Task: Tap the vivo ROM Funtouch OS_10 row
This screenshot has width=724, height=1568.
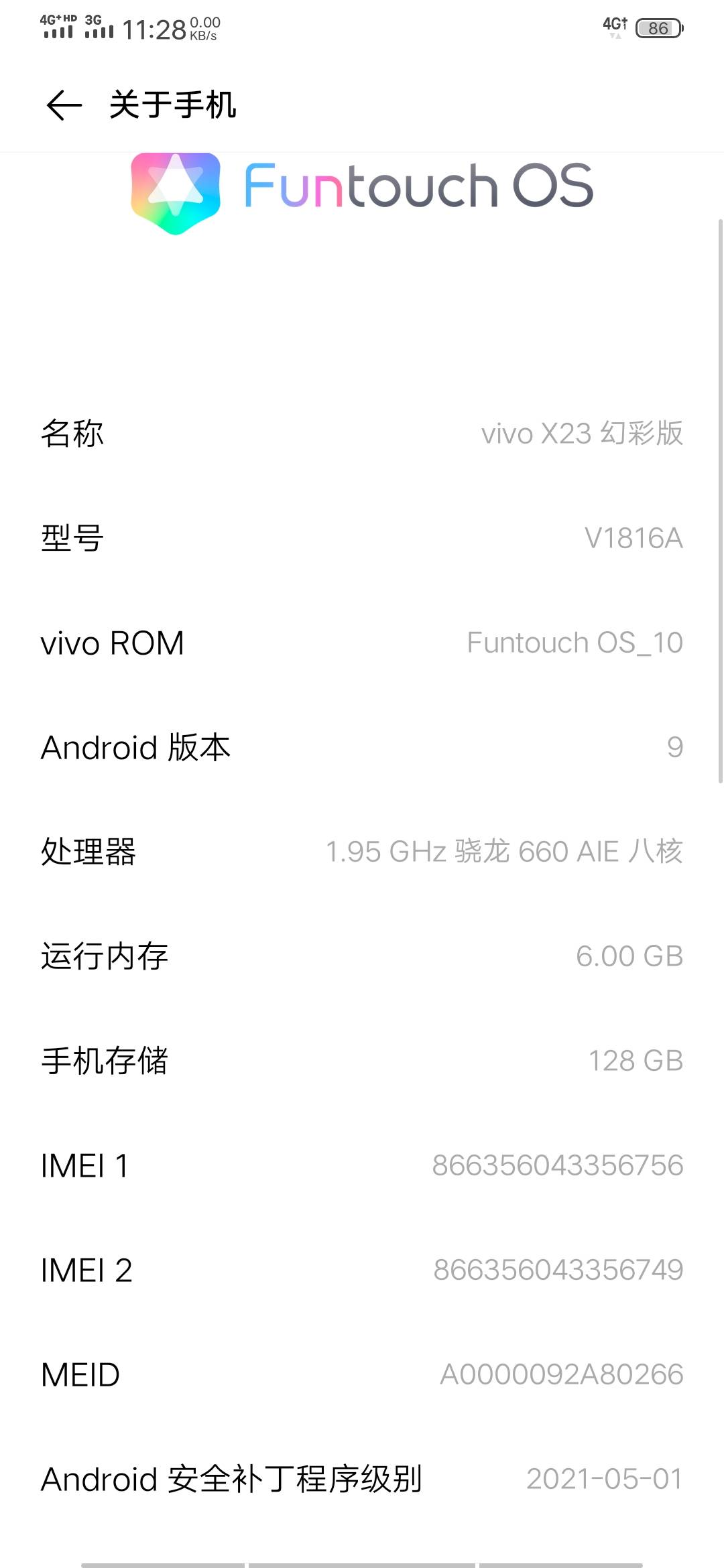Action: pos(362,643)
